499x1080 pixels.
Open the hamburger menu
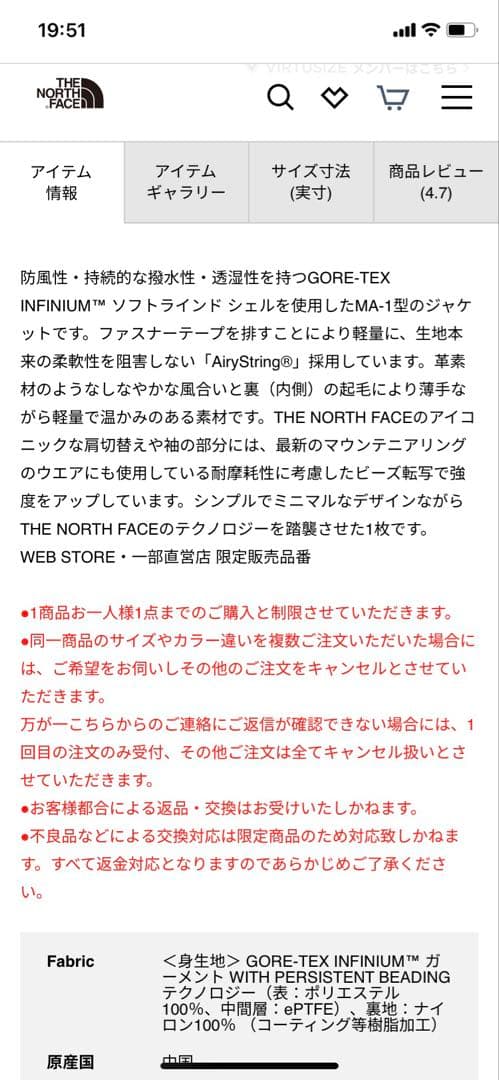pos(457,98)
